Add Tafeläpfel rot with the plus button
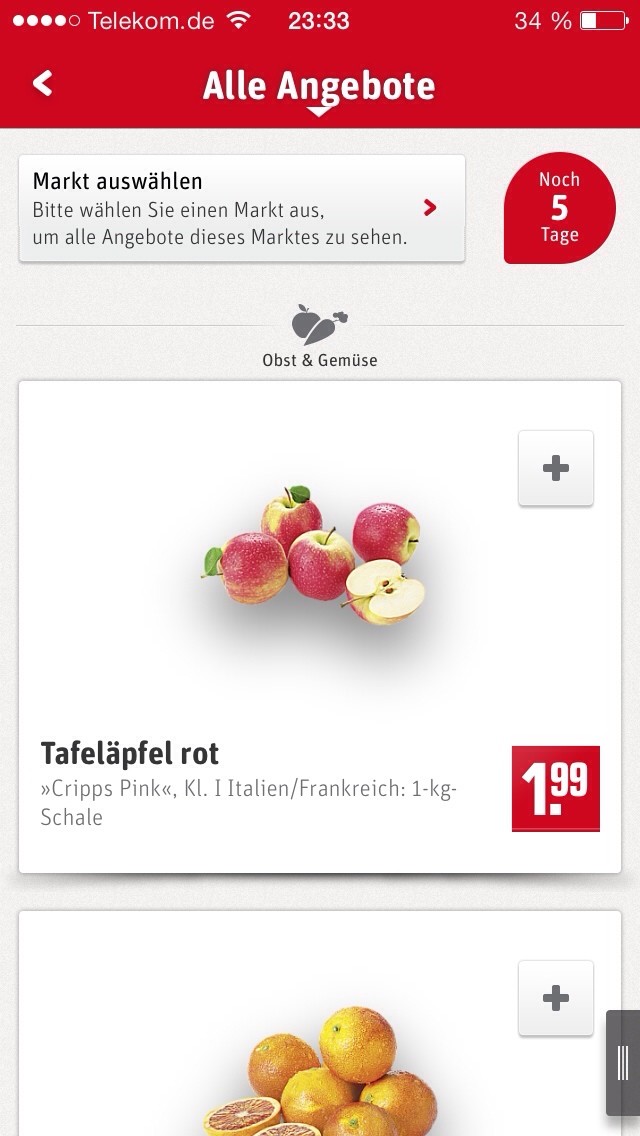Viewport: 640px width, 1136px height. [556, 468]
